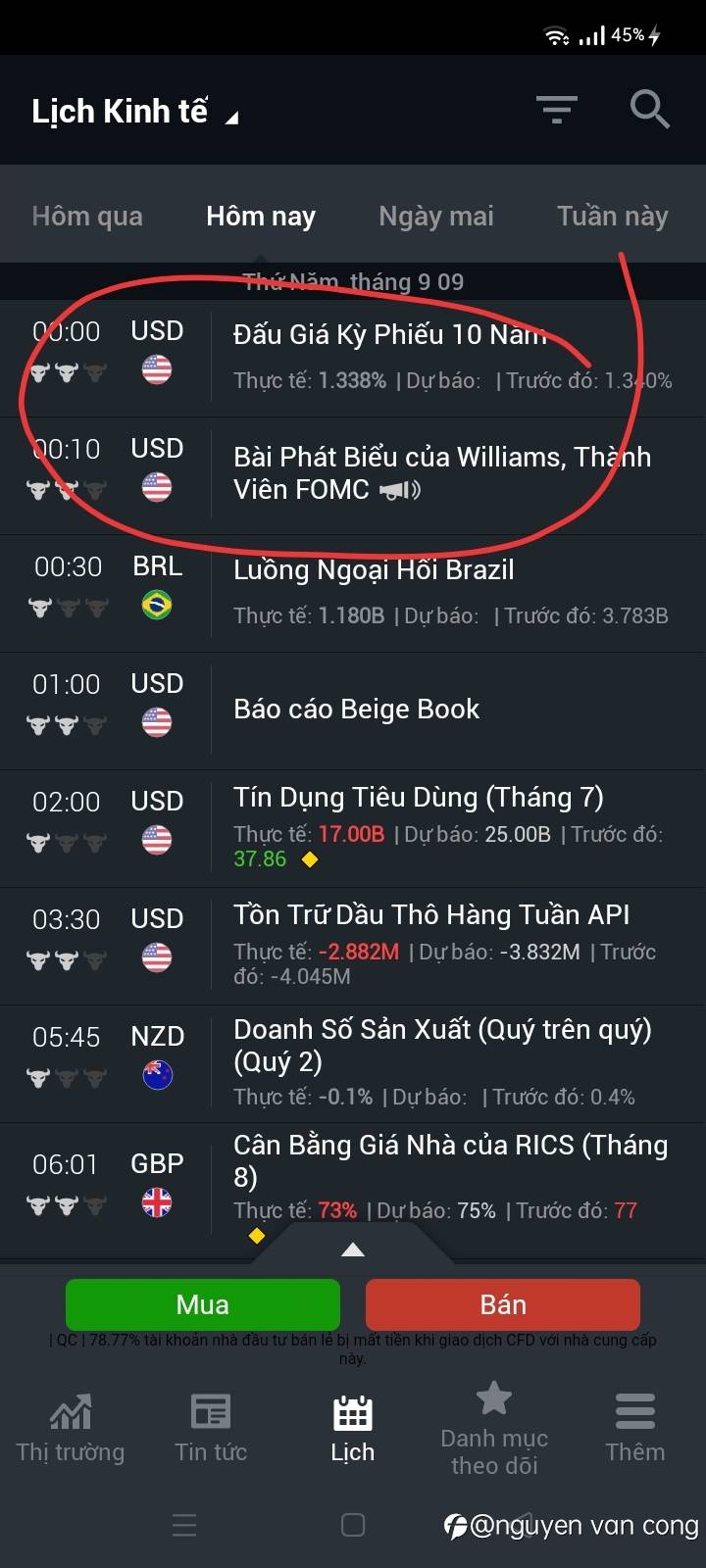The height and width of the screenshot is (1568, 706).
Task: Open the calendar filter icon
Action: (x=556, y=110)
